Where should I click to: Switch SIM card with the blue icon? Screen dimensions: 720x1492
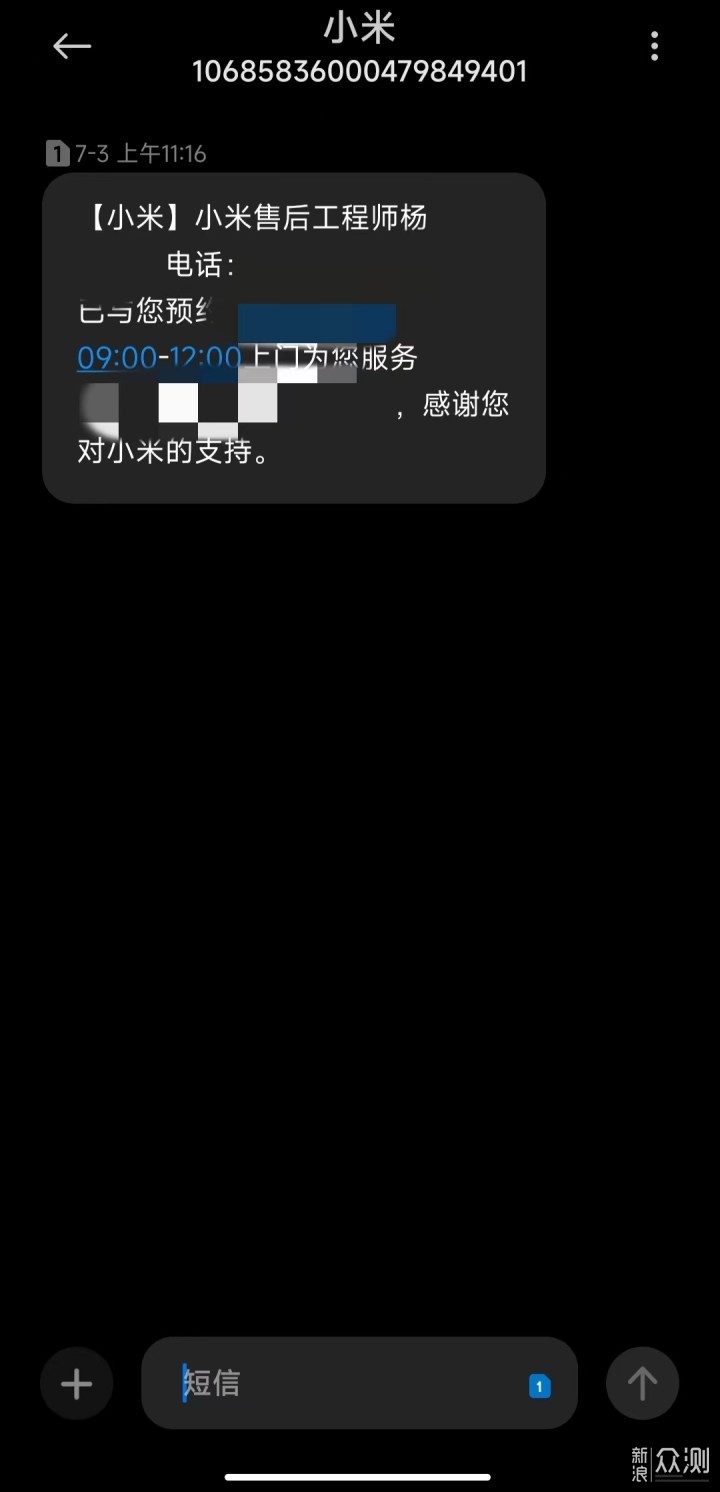click(540, 1386)
